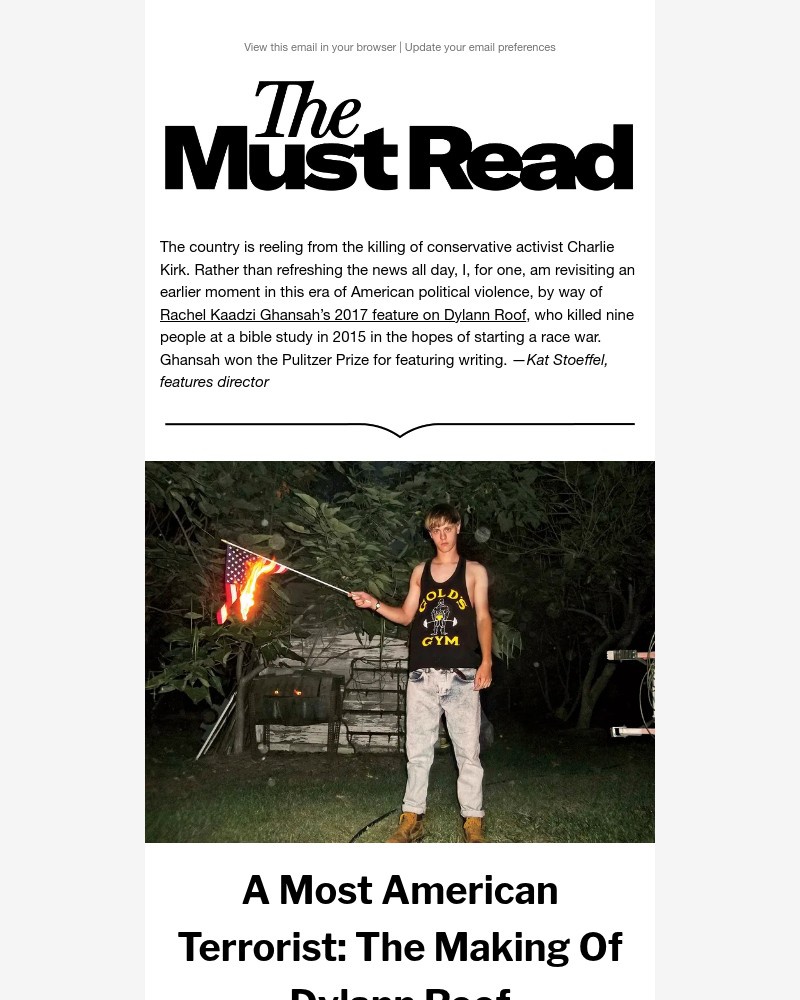Tap "Update your email preferences" link
The image size is (800, 1000).
point(480,47)
